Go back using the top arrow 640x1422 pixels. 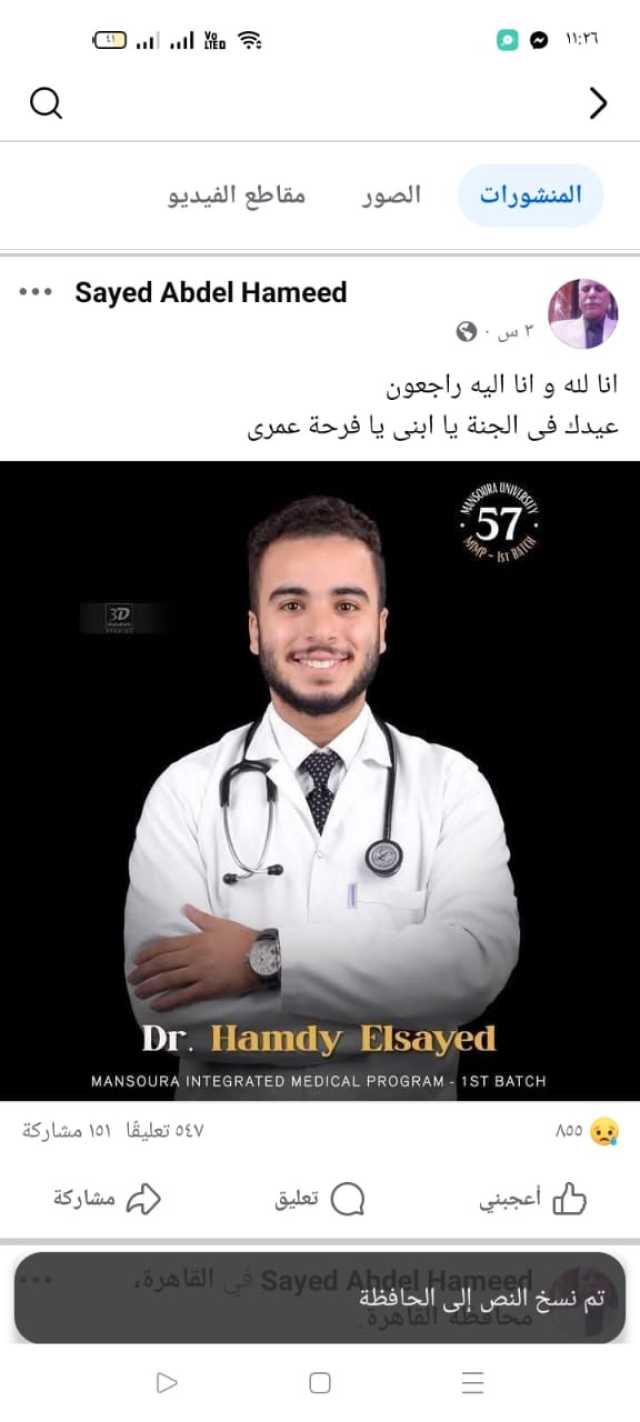598,103
